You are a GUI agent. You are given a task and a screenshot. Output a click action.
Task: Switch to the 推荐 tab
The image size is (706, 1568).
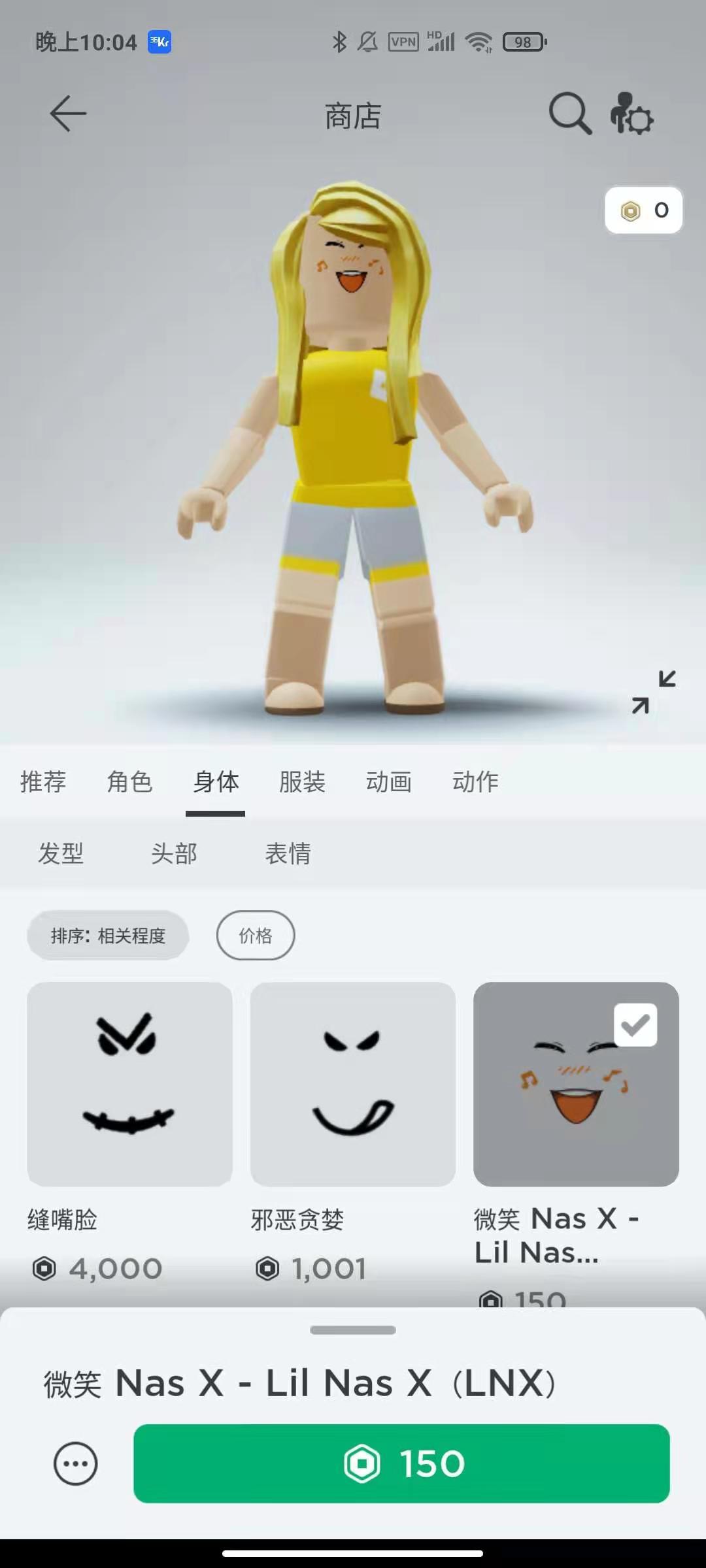click(x=43, y=781)
